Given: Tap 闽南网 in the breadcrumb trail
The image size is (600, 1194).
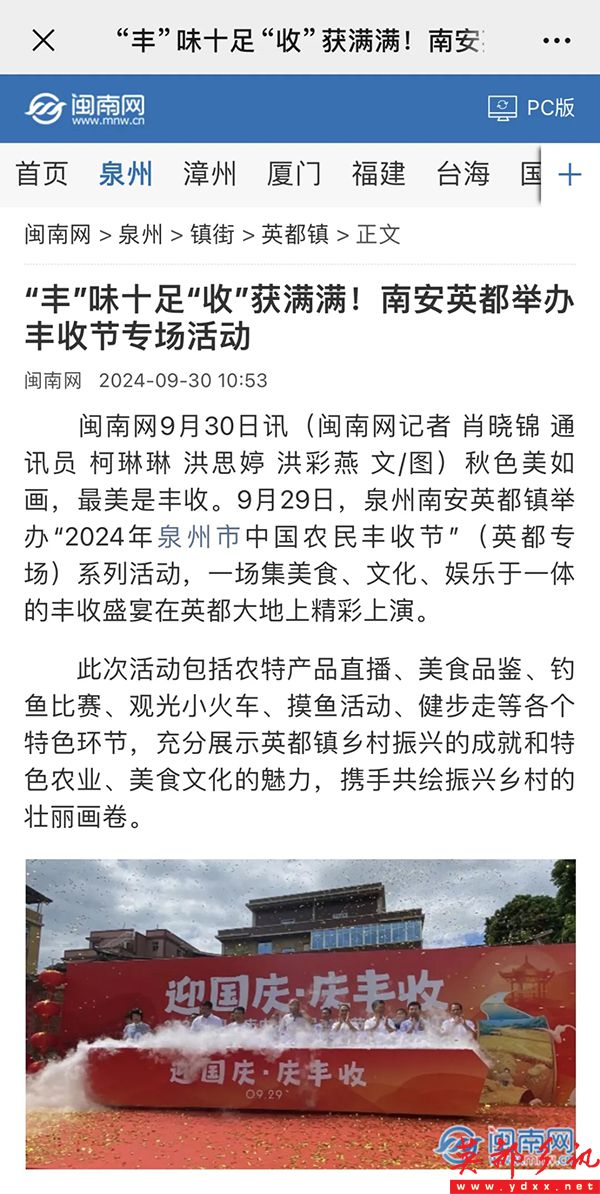Looking at the screenshot, I should point(58,235).
